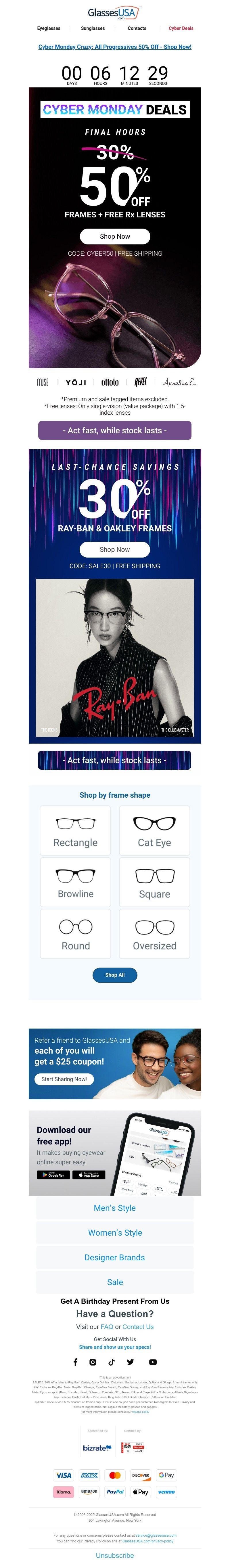This screenshot has height=1568, width=230.
Task: Shop Now for 50% off frames
Action: (114, 236)
